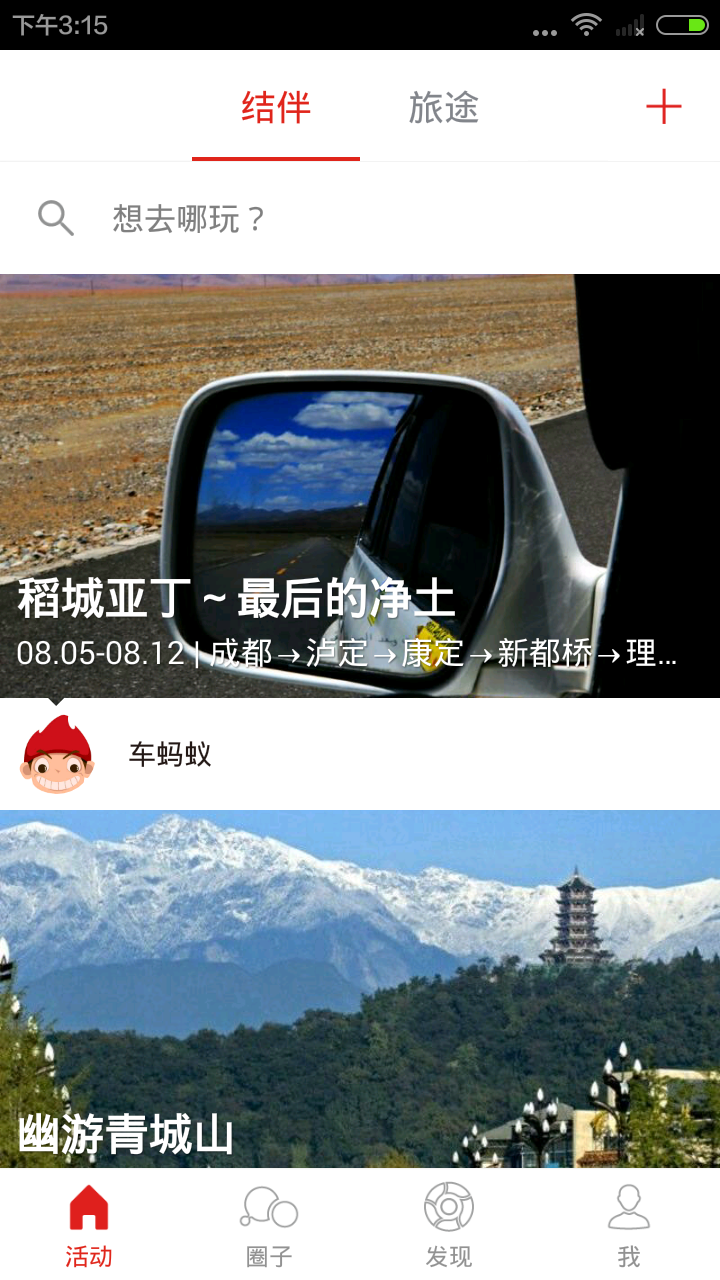Viewport: 720px width, 1280px height.
Task: View the 车蚂蚁 user profile
Action: tap(58, 755)
